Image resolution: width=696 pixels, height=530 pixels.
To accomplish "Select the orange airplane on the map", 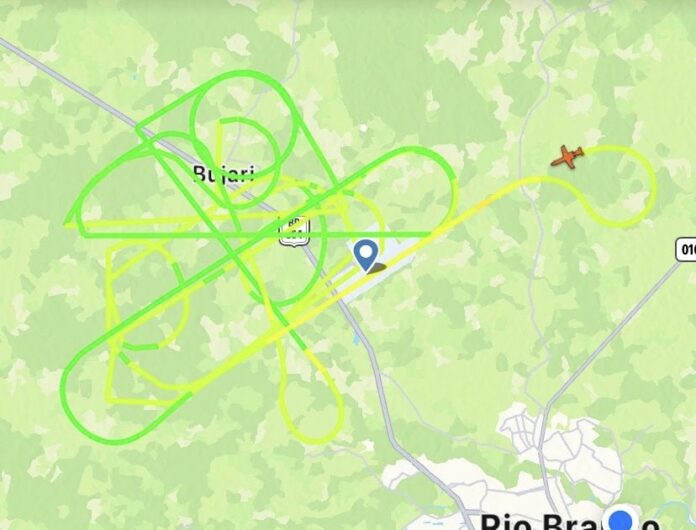I will [568, 156].
